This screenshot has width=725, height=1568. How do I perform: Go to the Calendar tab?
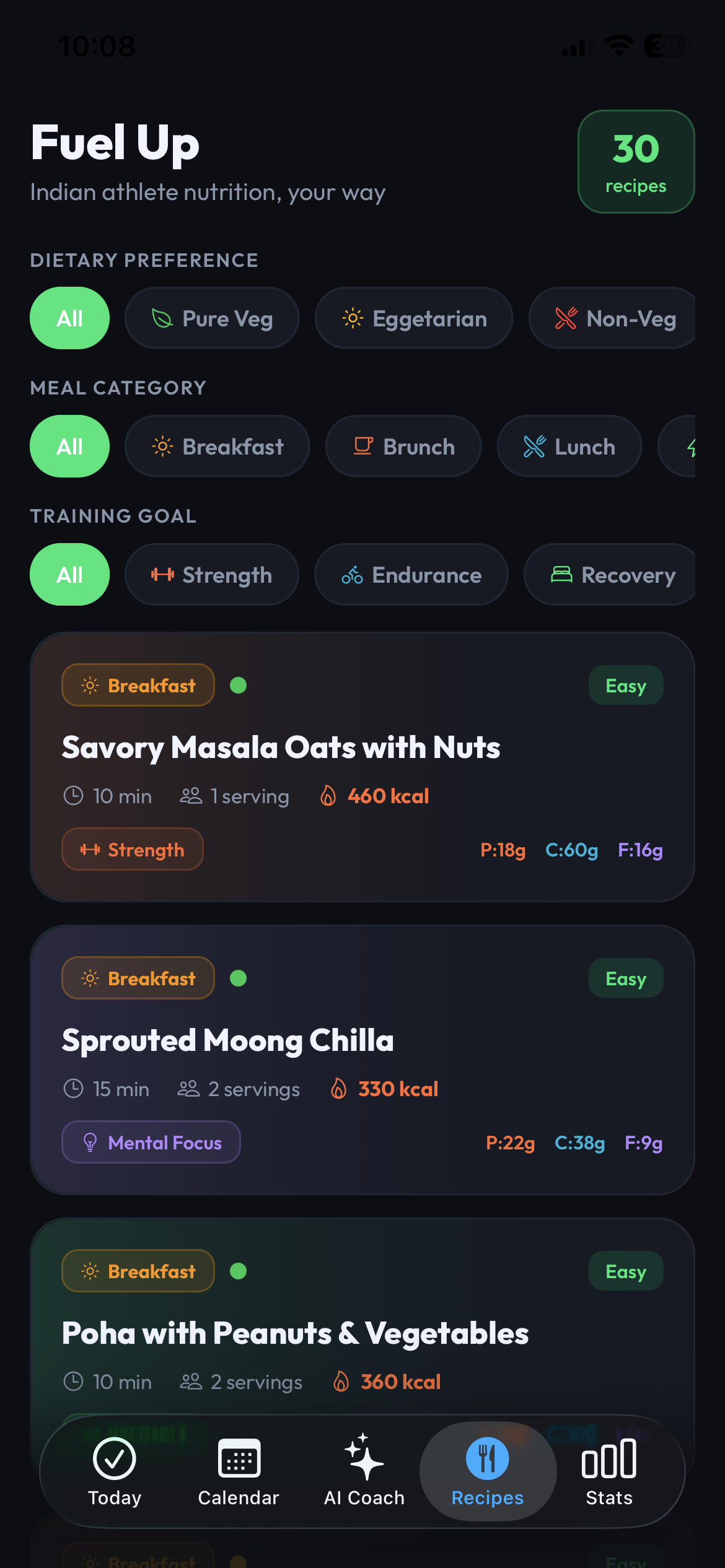(239, 1472)
